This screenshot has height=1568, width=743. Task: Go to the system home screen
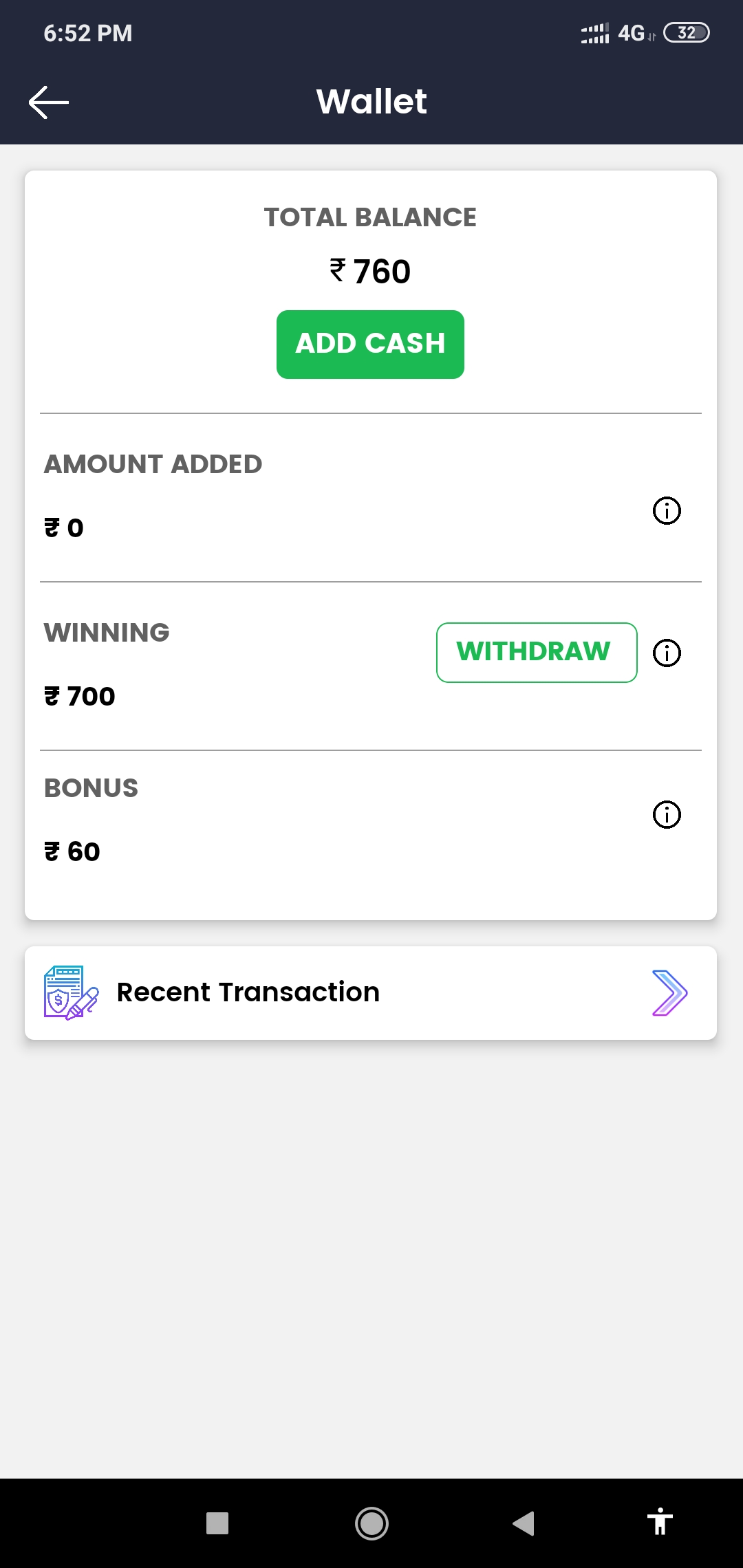(371, 1523)
